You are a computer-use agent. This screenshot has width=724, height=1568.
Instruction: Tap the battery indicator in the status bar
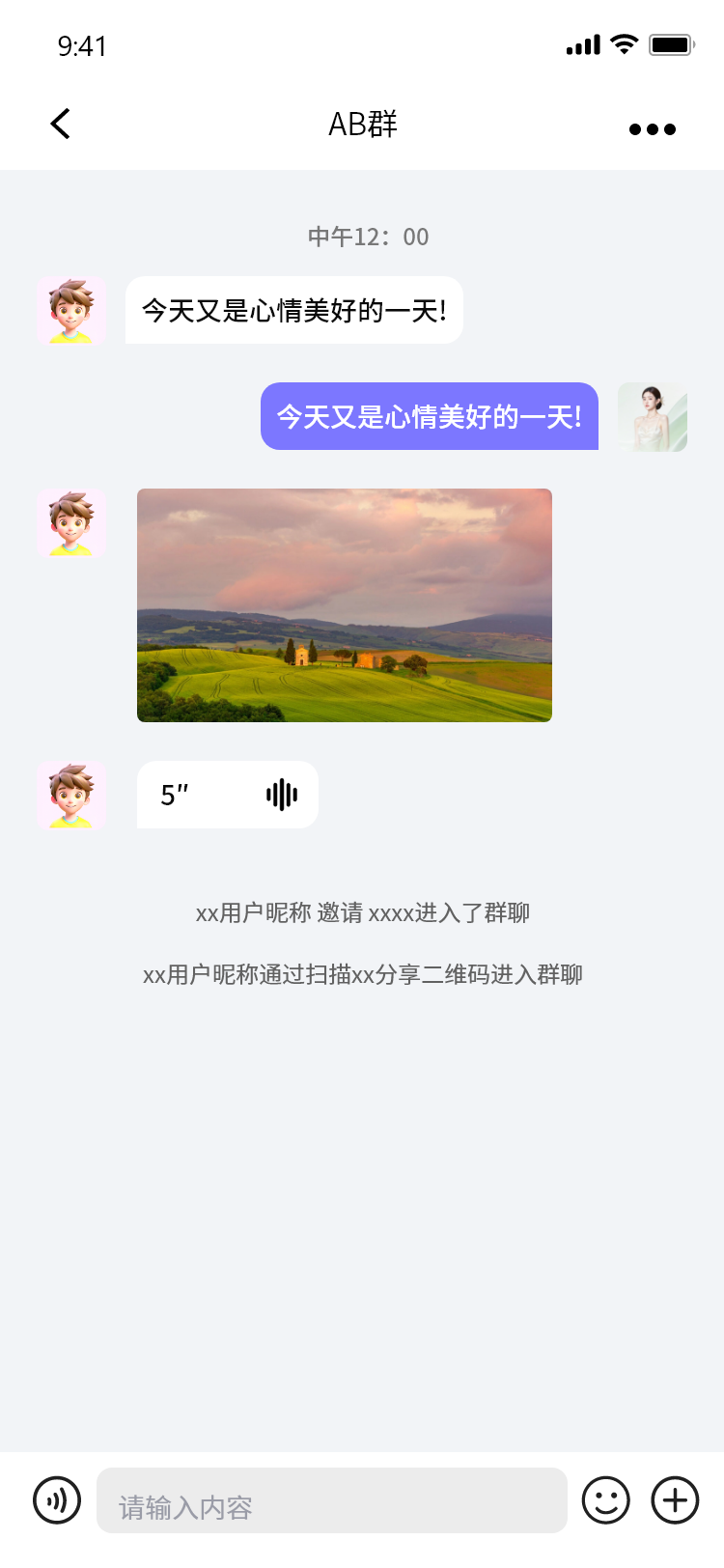[x=675, y=43]
